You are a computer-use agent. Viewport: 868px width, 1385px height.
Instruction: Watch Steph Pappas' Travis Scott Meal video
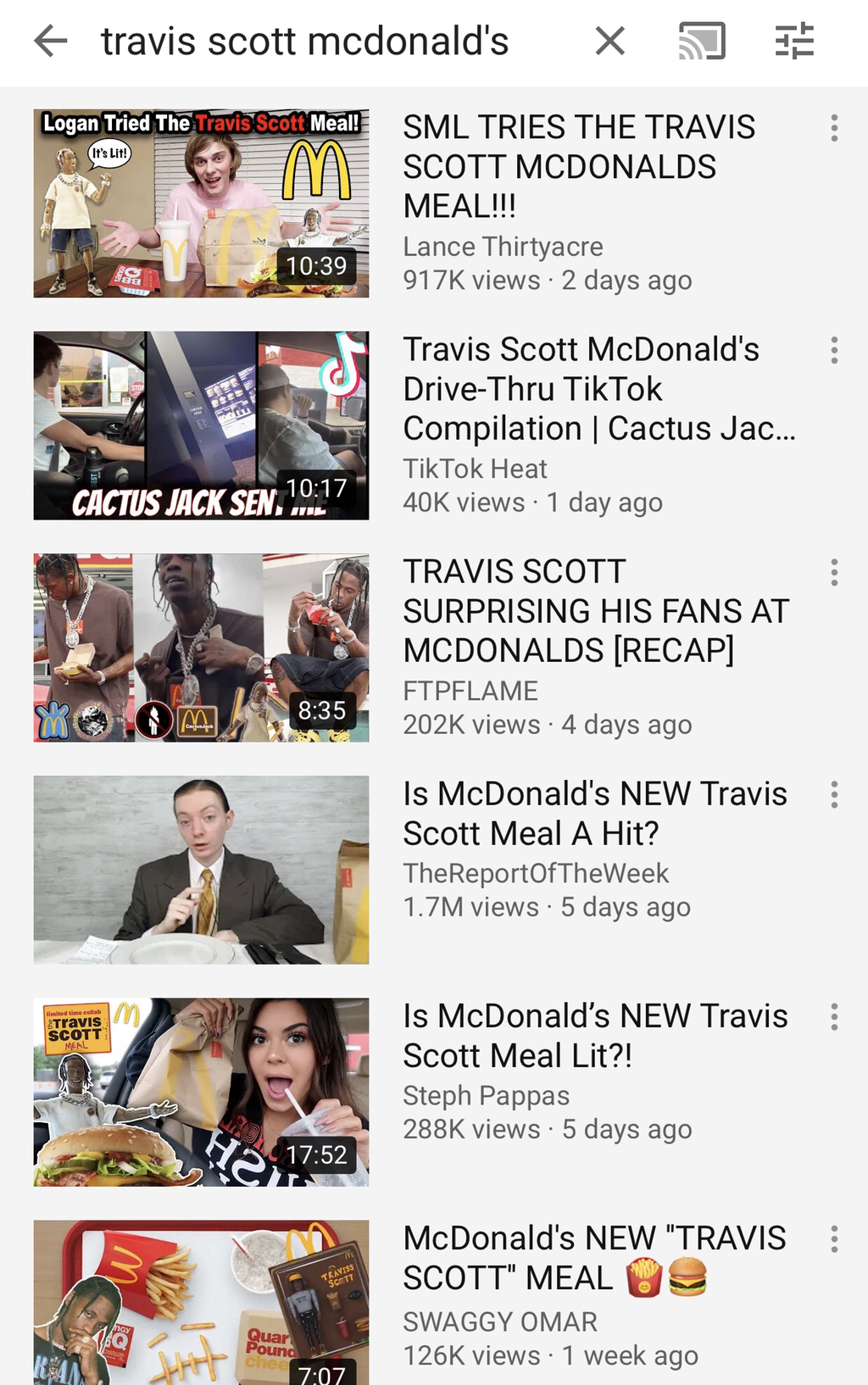[x=201, y=1092]
